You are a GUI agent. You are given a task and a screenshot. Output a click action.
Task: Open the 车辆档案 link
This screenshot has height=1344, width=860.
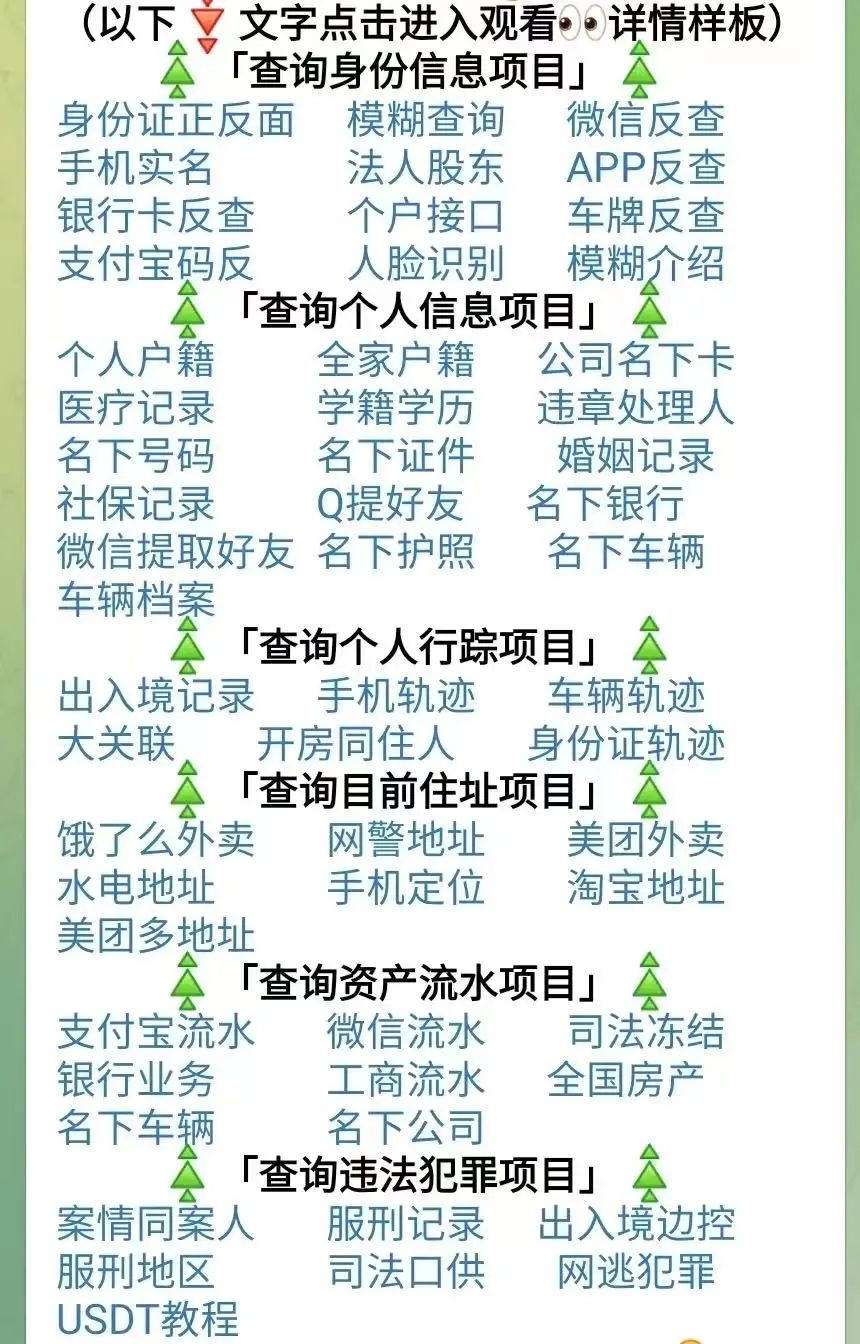(x=136, y=600)
